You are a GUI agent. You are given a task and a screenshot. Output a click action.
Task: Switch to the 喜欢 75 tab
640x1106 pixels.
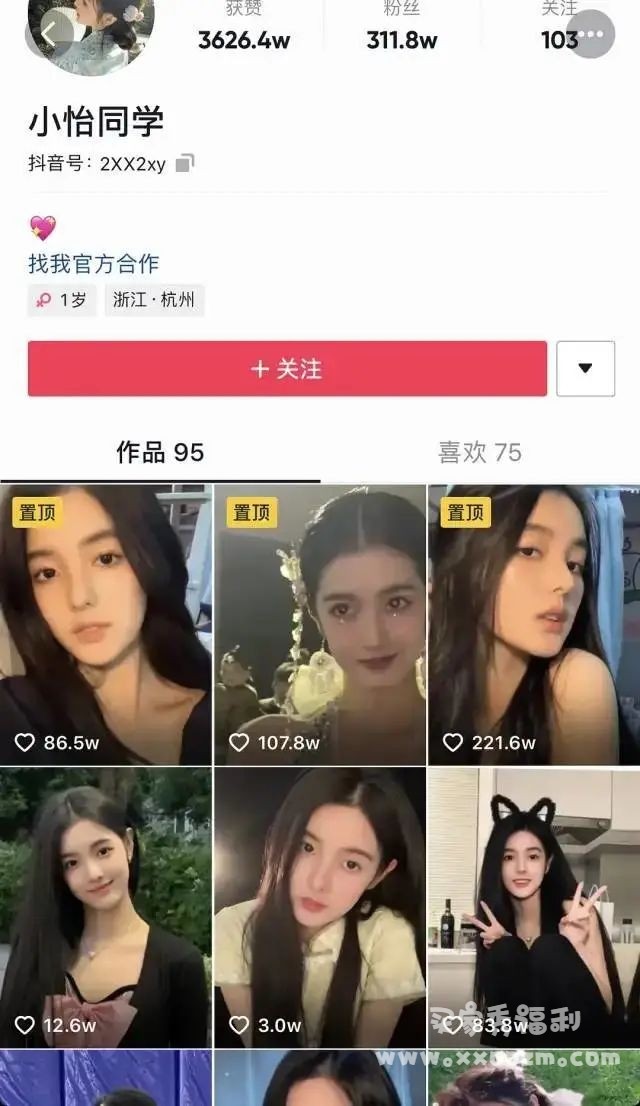[479, 452]
